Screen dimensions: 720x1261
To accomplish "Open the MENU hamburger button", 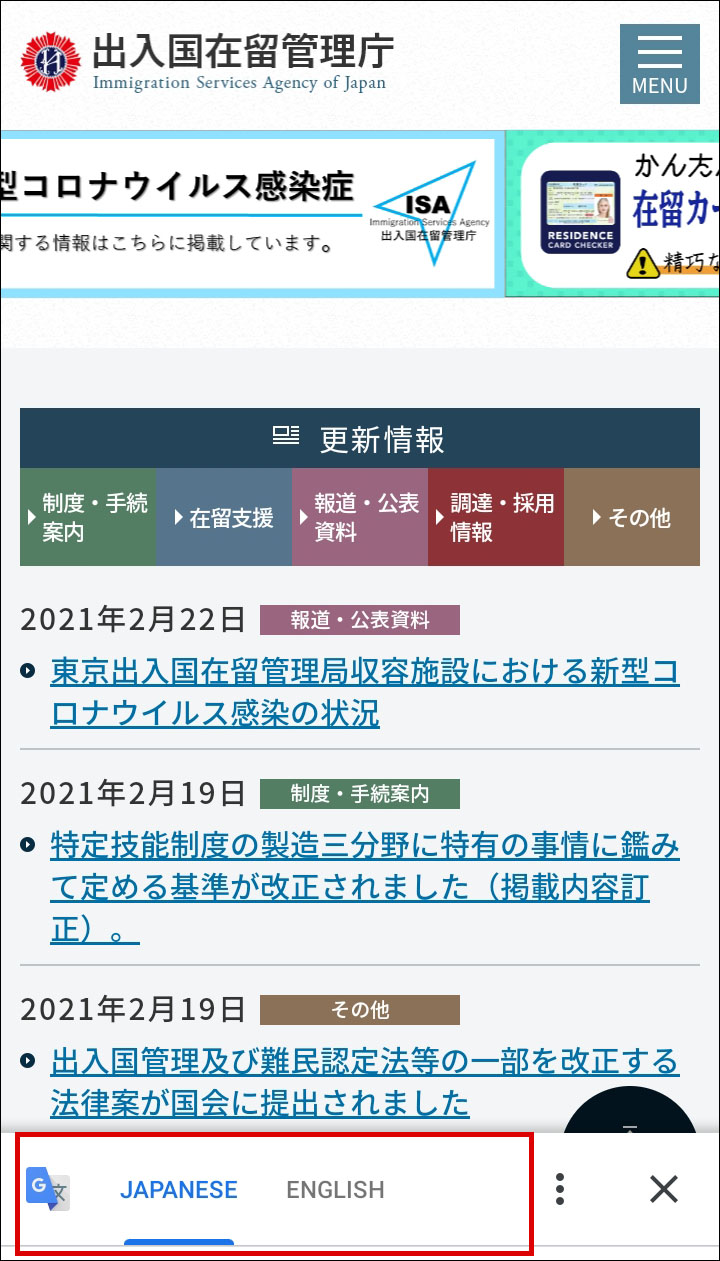I will click(659, 64).
